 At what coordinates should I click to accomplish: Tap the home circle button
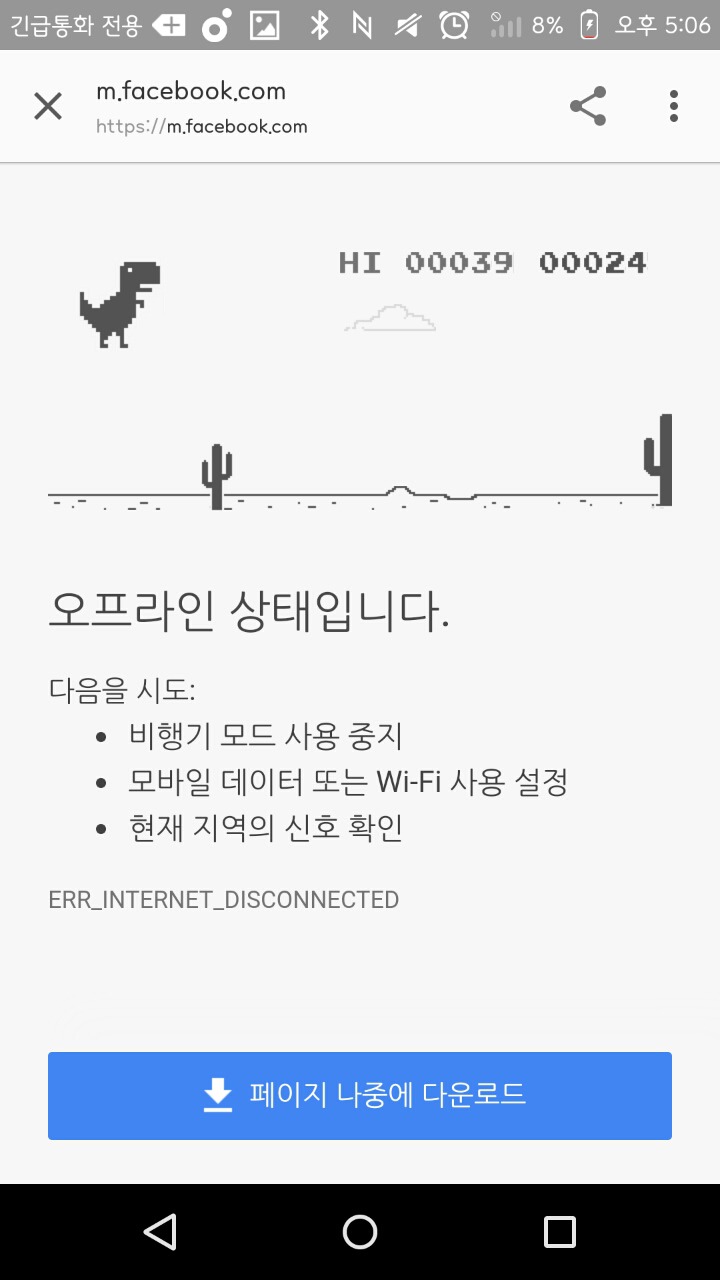tap(360, 1232)
